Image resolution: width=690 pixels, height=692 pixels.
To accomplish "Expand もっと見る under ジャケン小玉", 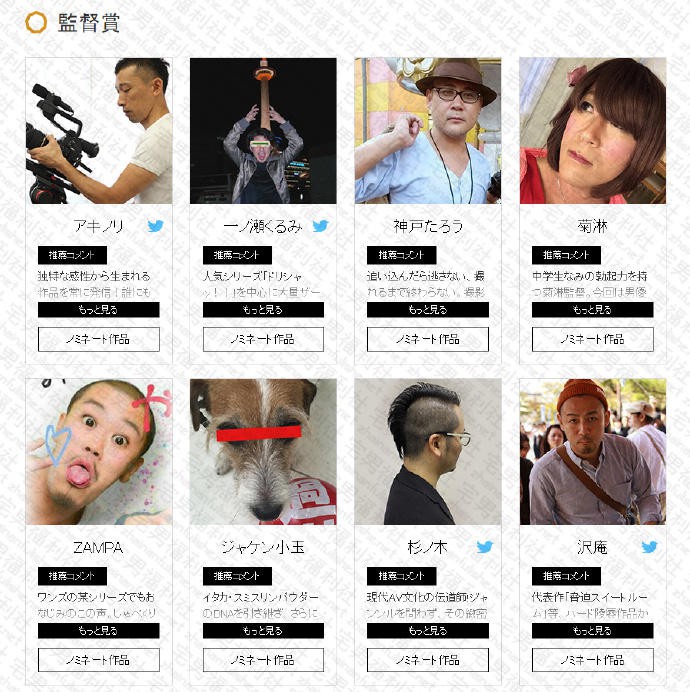I will coord(263,631).
